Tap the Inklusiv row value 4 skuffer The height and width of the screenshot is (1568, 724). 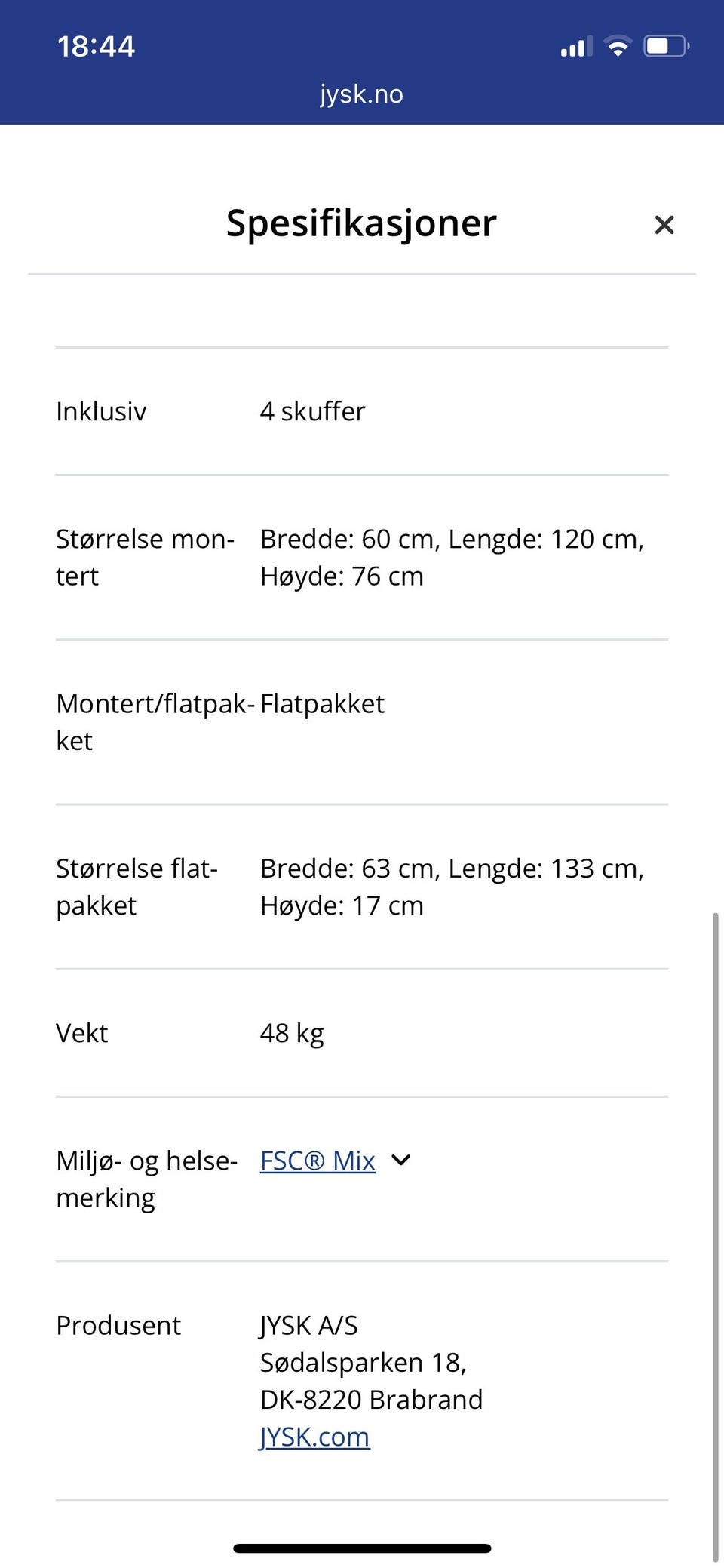point(312,411)
